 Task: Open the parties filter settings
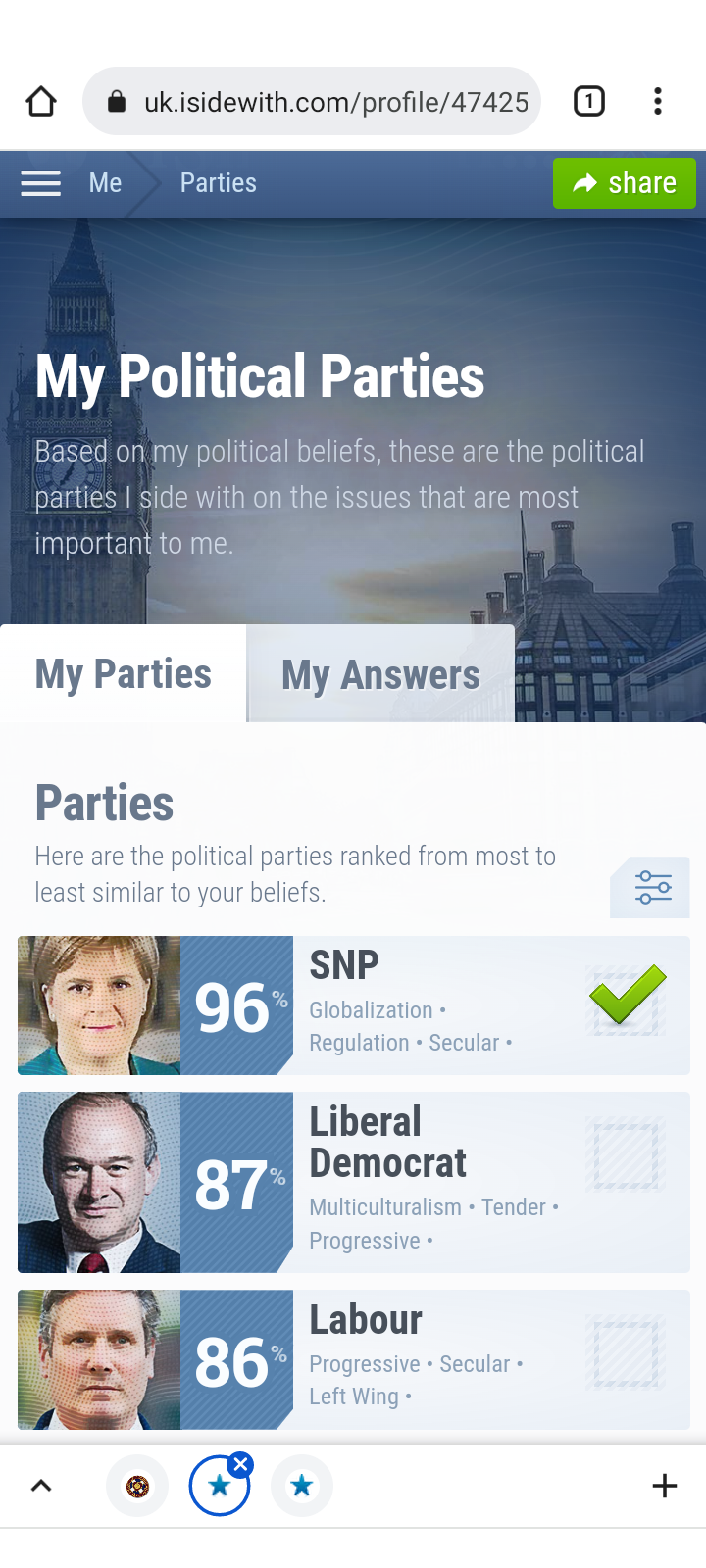click(652, 887)
